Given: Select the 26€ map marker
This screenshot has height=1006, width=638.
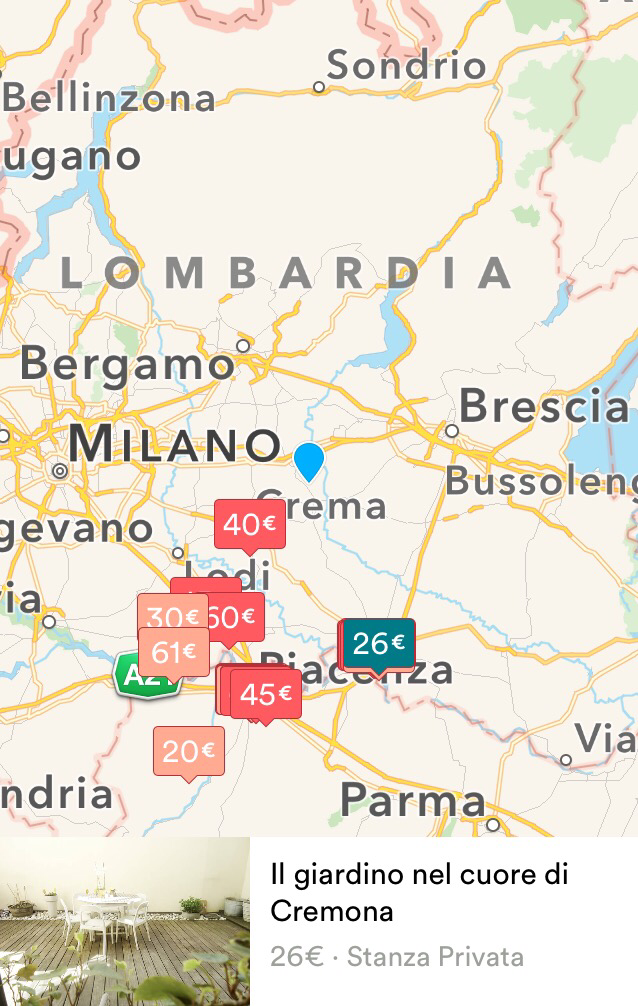Looking at the screenshot, I should (x=379, y=644).
